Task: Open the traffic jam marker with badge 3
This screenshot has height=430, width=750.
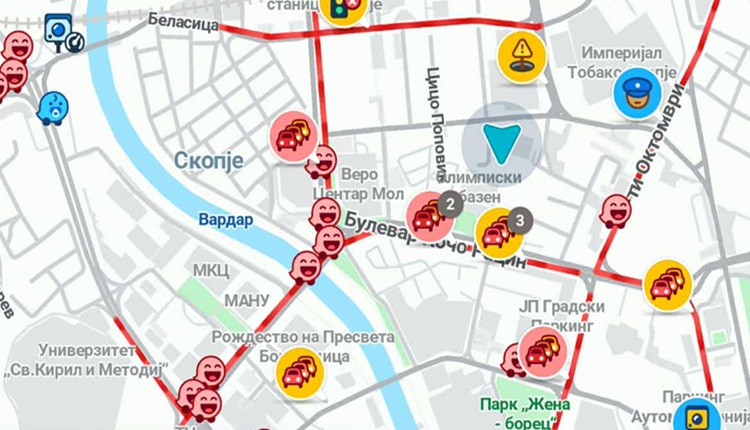Action: tap(499, 232)
